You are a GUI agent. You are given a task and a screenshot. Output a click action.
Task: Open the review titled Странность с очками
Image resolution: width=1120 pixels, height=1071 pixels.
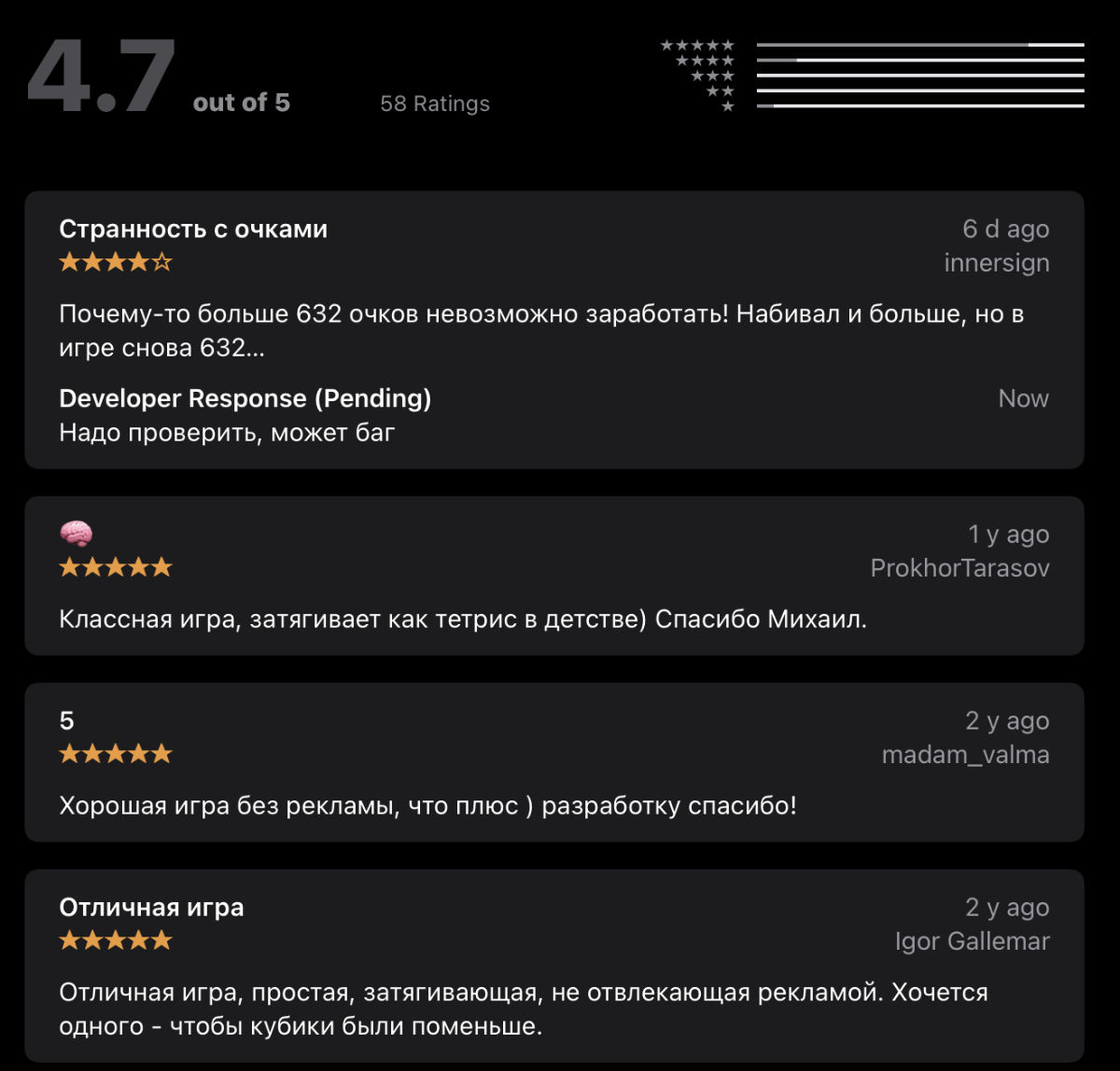point(193,229)
